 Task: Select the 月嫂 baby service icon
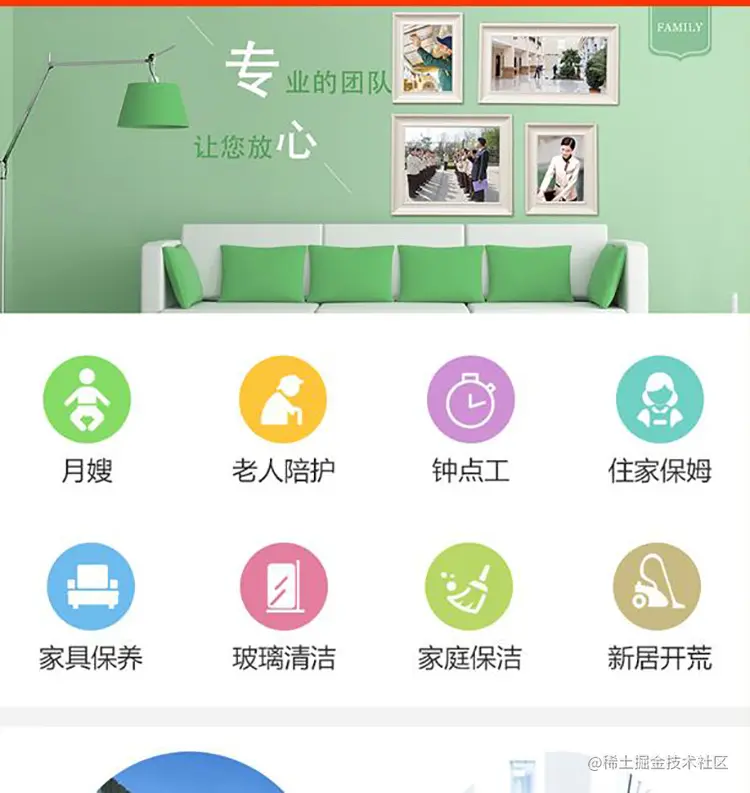click(x=88, y=397)
